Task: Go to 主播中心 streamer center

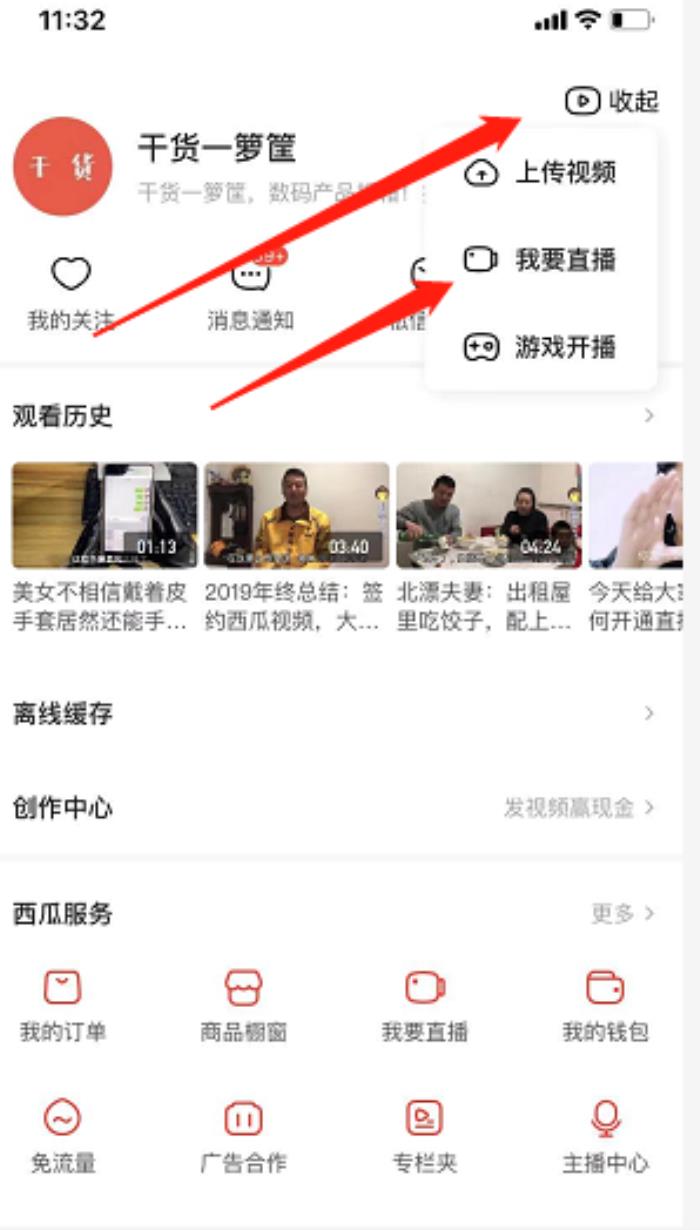Action: pyautogui.click(x=605, y=1135)
